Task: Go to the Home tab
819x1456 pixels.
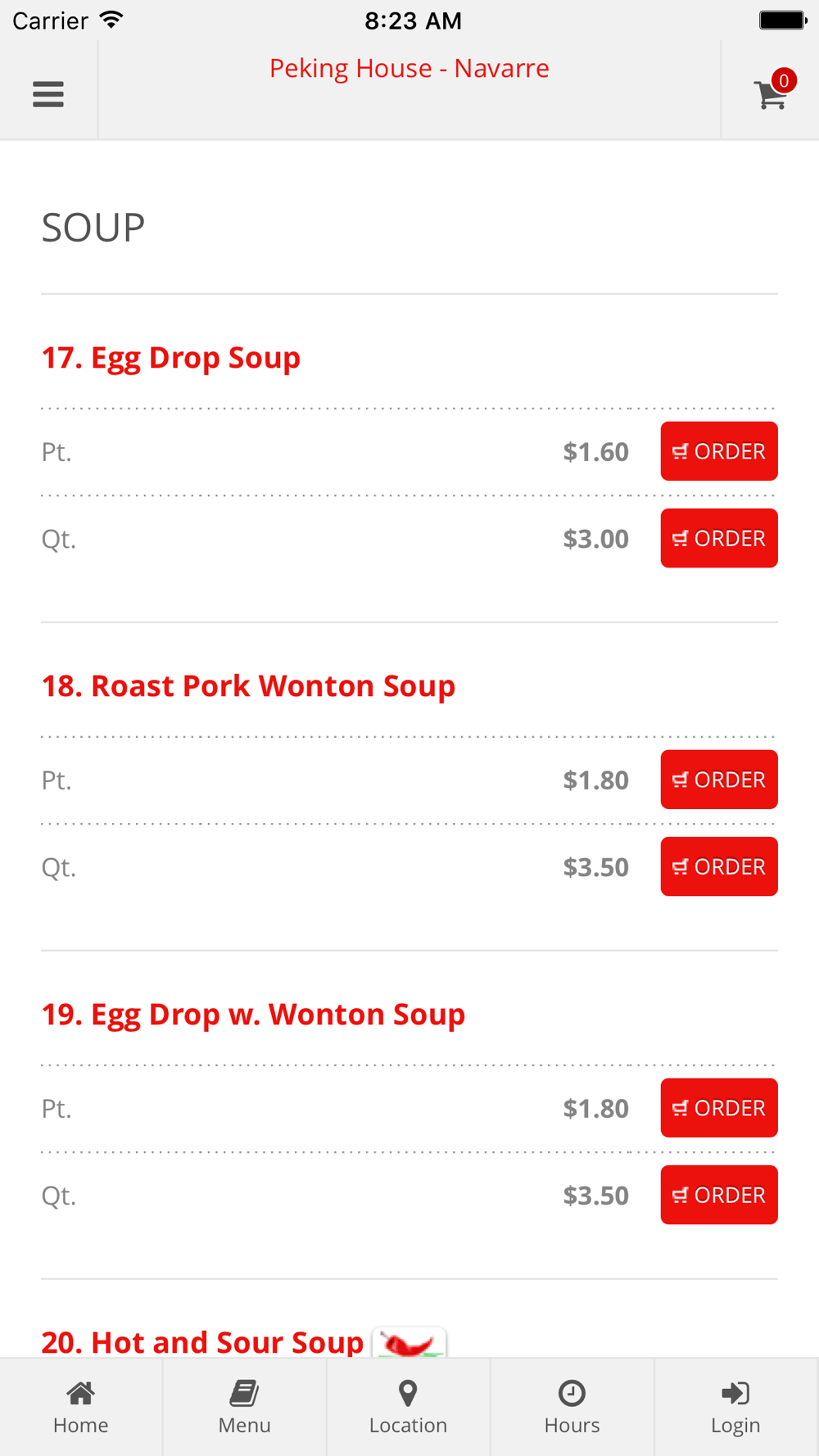Action: pyautogui.click(x=81, y=1408)
